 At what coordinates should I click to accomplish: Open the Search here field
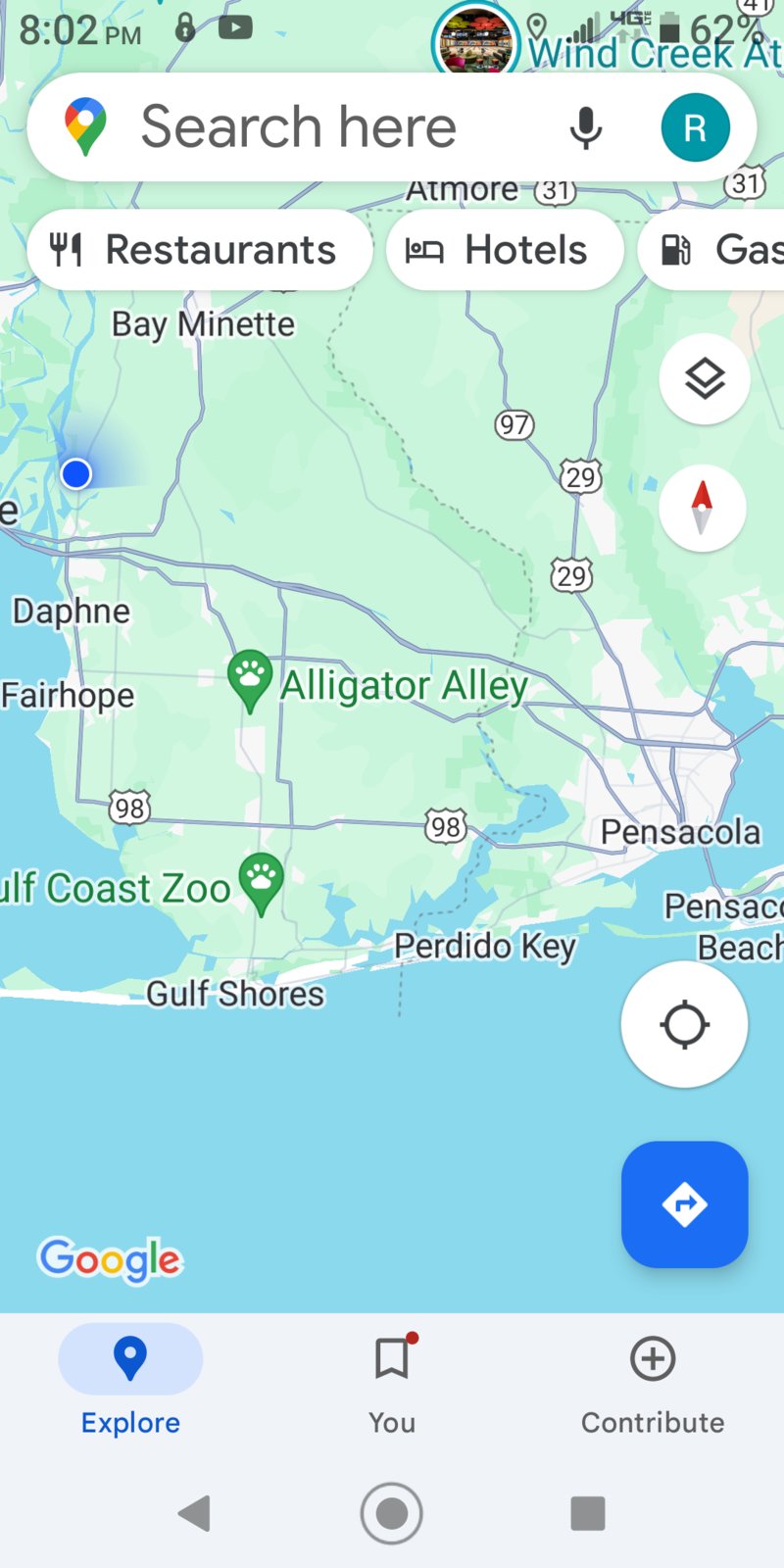click(x=299, y=127)
